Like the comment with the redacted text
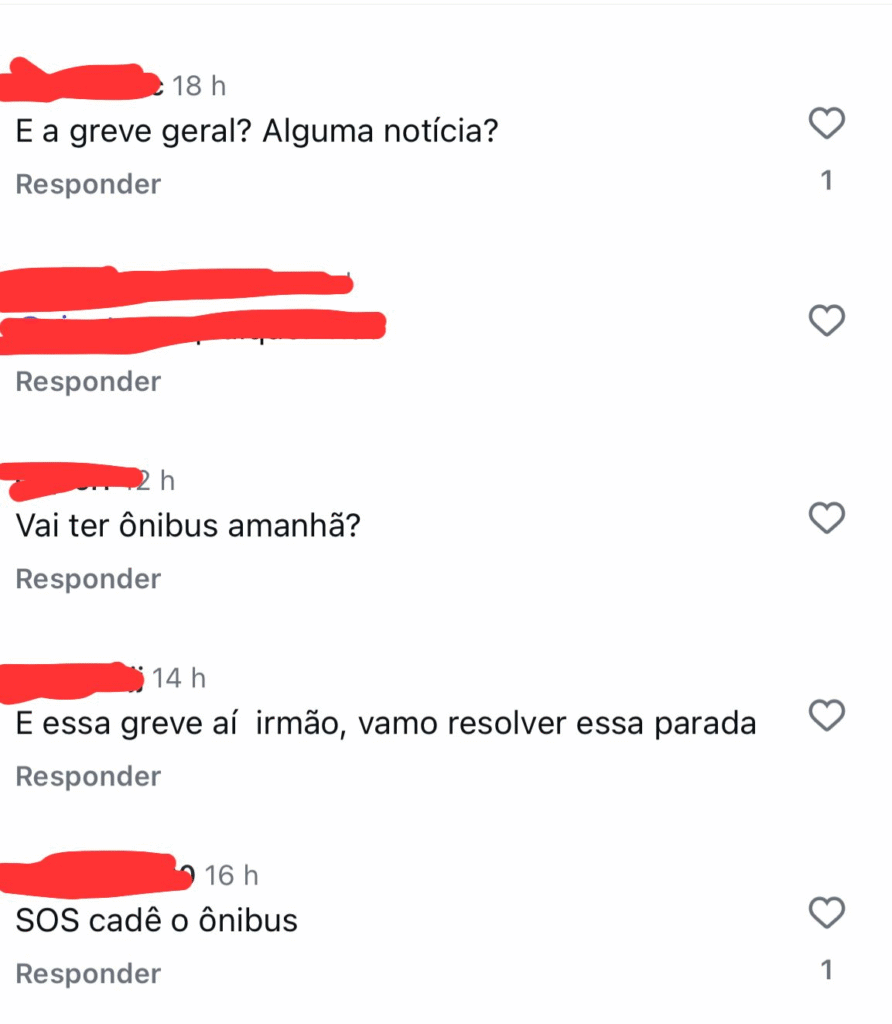Viewport: 892px width, 1024px height. tap(826, 321)
